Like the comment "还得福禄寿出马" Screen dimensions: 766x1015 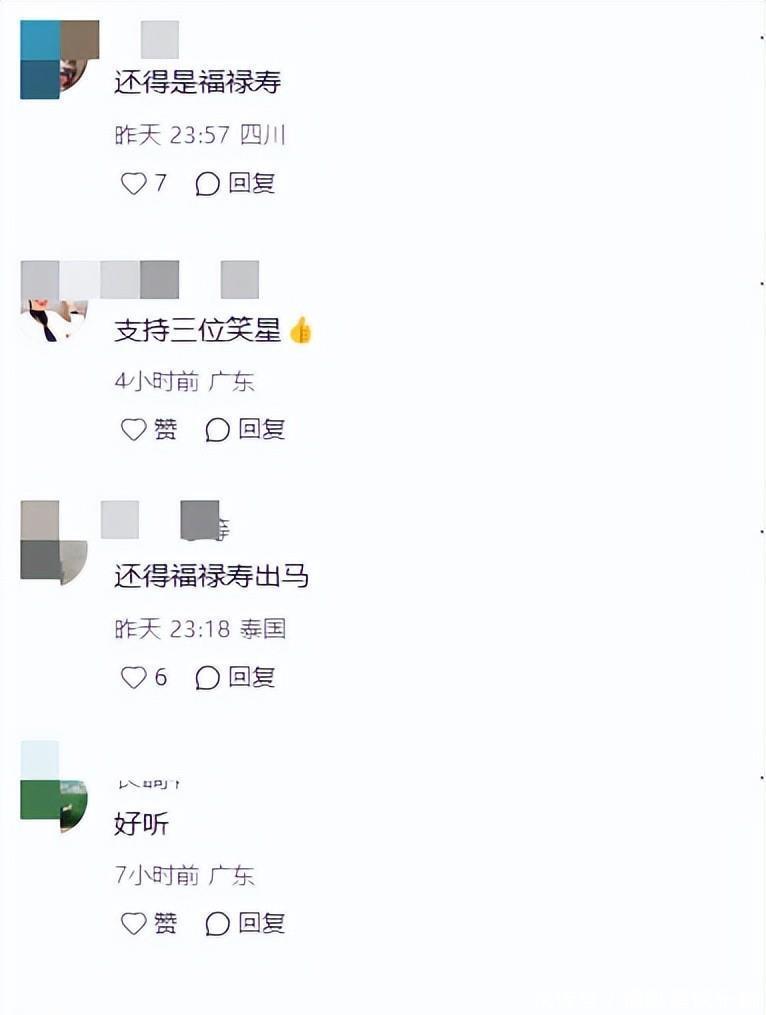click(144, 678)
